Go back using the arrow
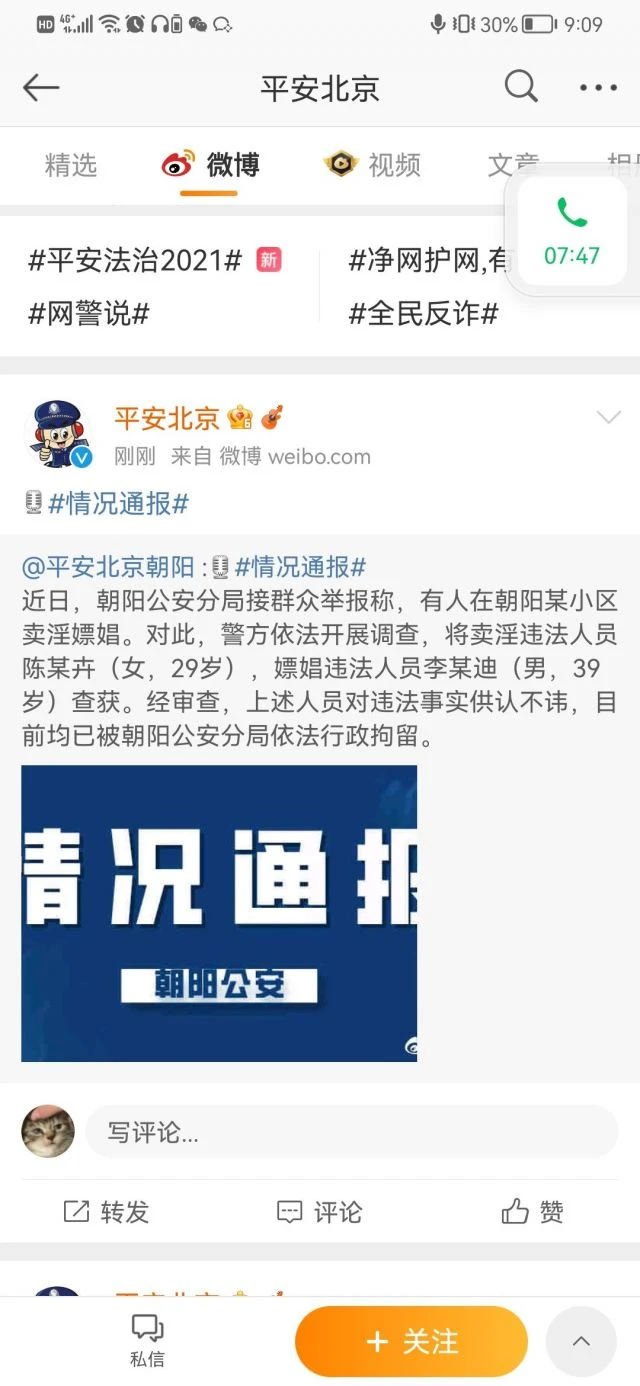The height and width of the screenshot is (1386, 640). pyautogui.click(x=41, y=88)
